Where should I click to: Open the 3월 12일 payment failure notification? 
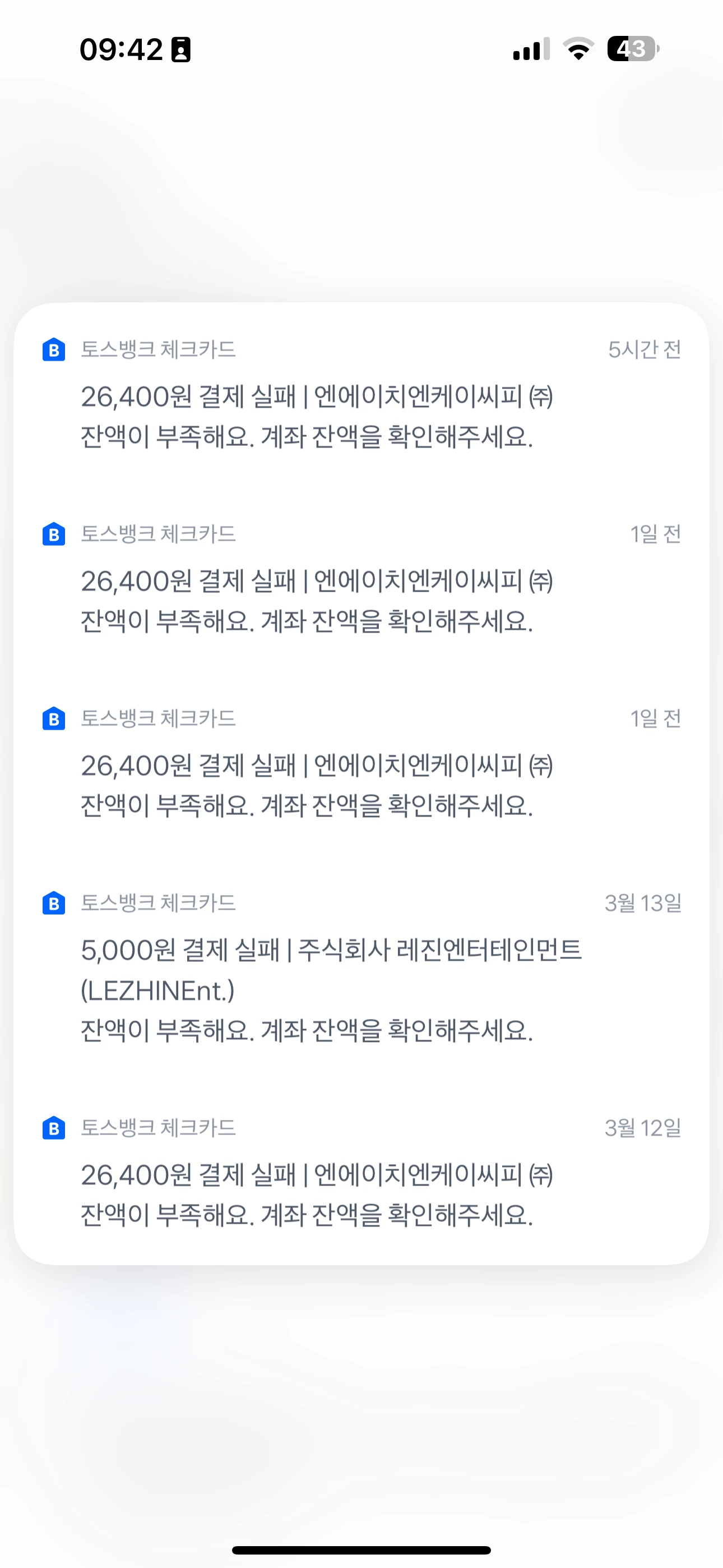point(361,1174)
